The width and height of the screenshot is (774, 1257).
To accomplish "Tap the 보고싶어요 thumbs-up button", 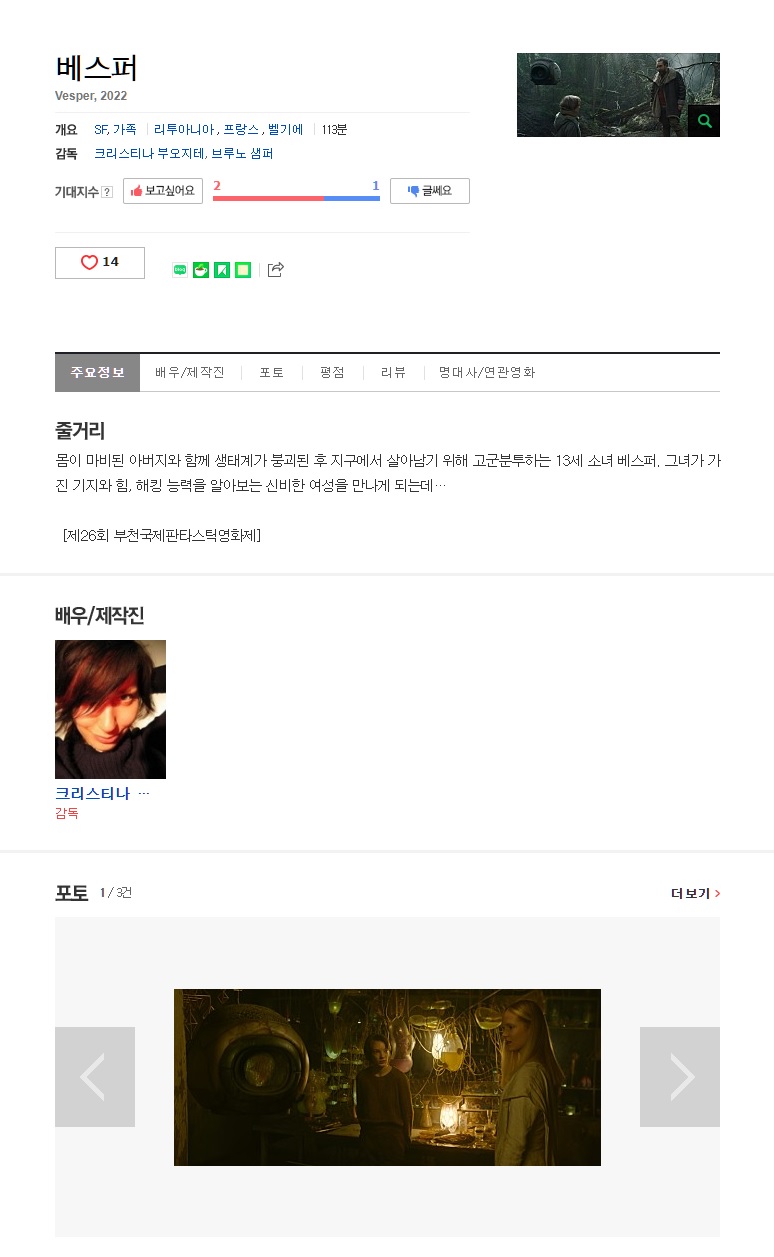I will point(163,191).
